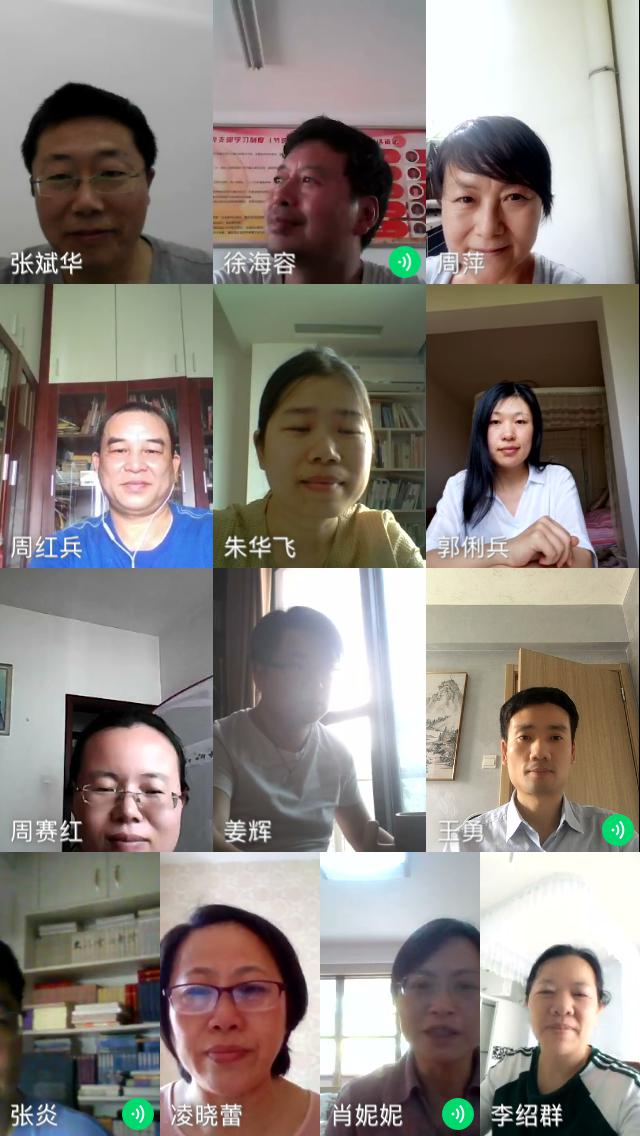Tap 姜辉's video tile
This screenshot has width=640, height=1136.
319,710
